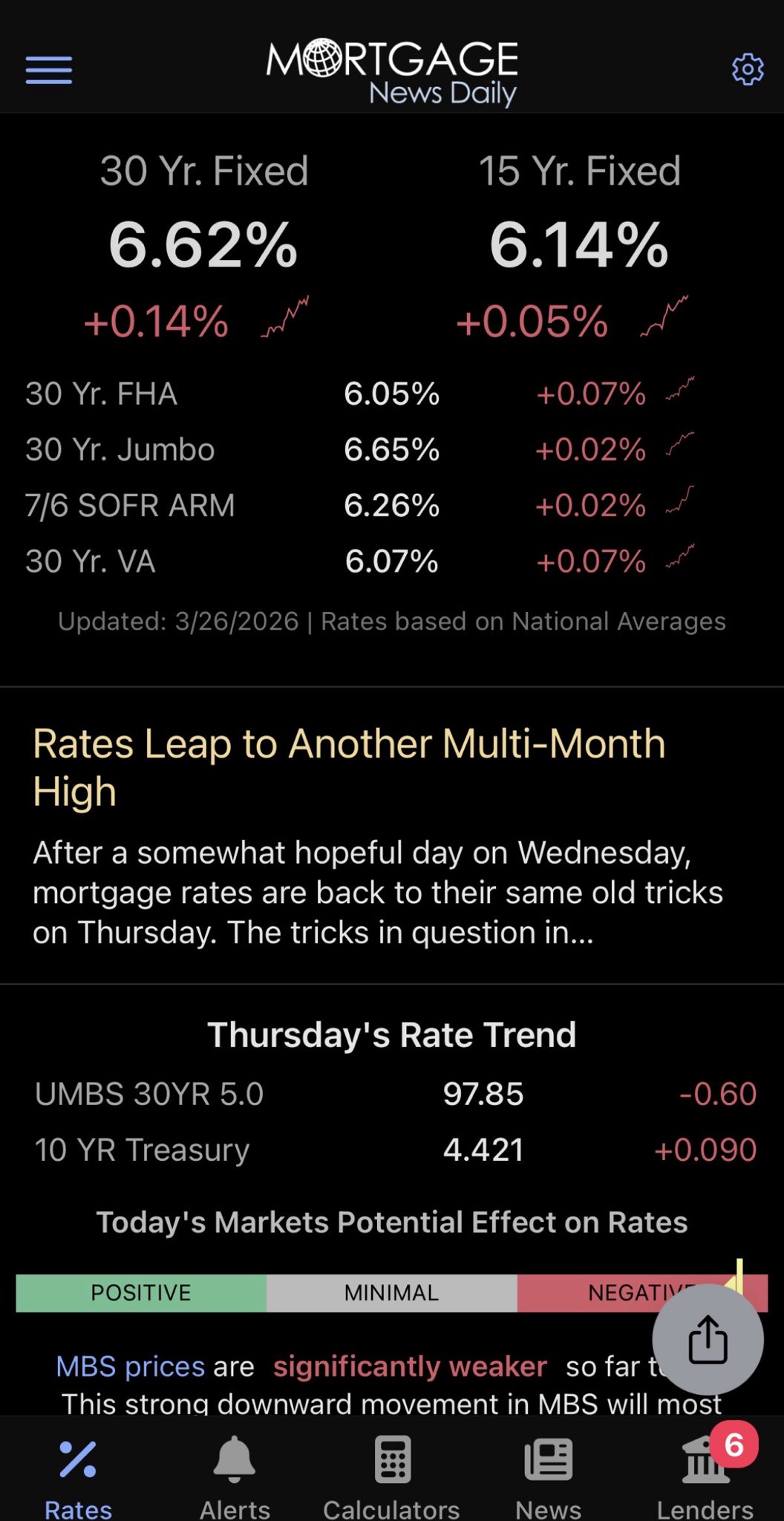
Task: Switch to the Lenders tab
Action: coord(705,1475)
